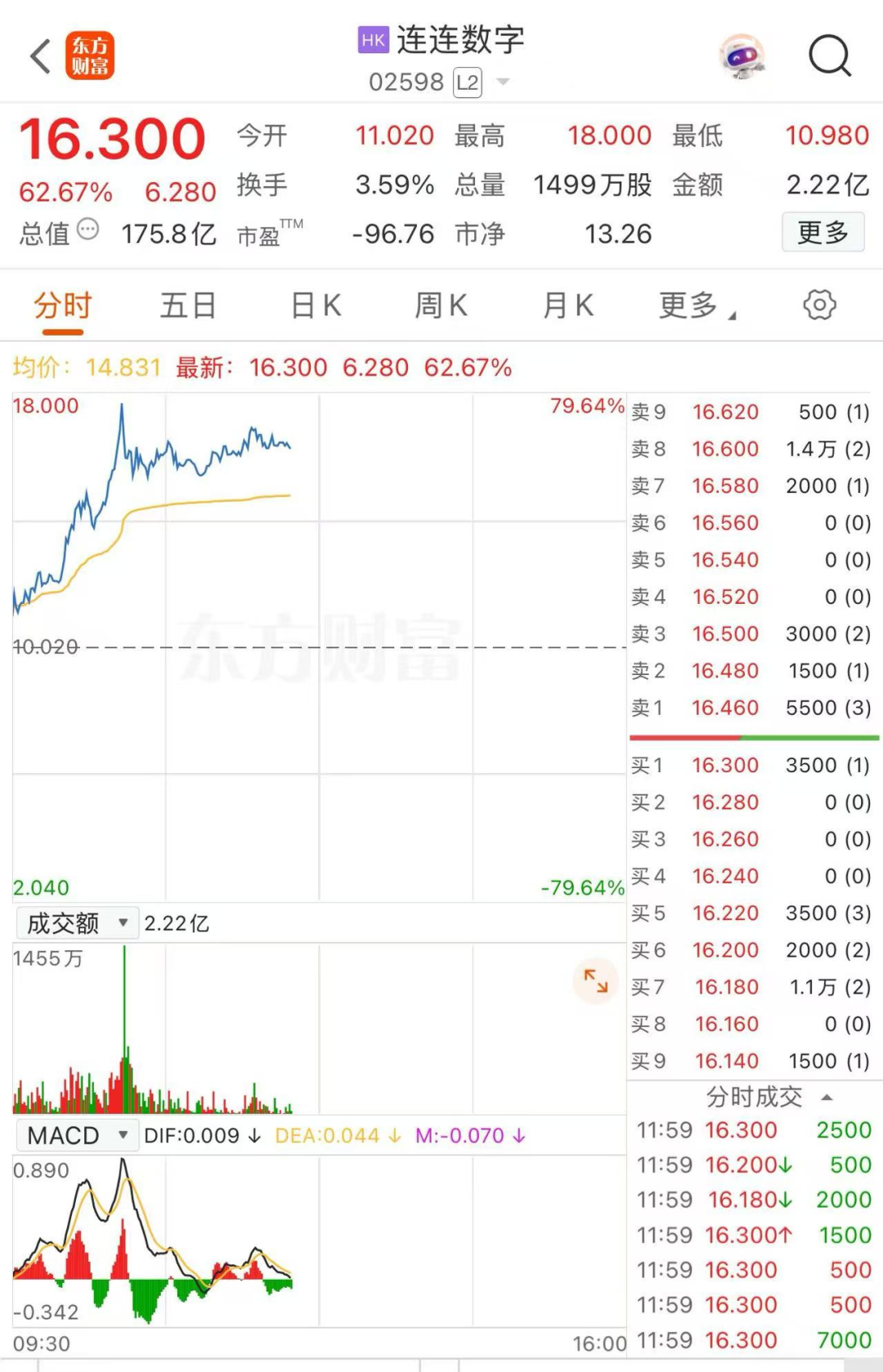Tap the 更多 button for extra quotes
Viewport: 883px width, 1372px height.
pos(823,233)
